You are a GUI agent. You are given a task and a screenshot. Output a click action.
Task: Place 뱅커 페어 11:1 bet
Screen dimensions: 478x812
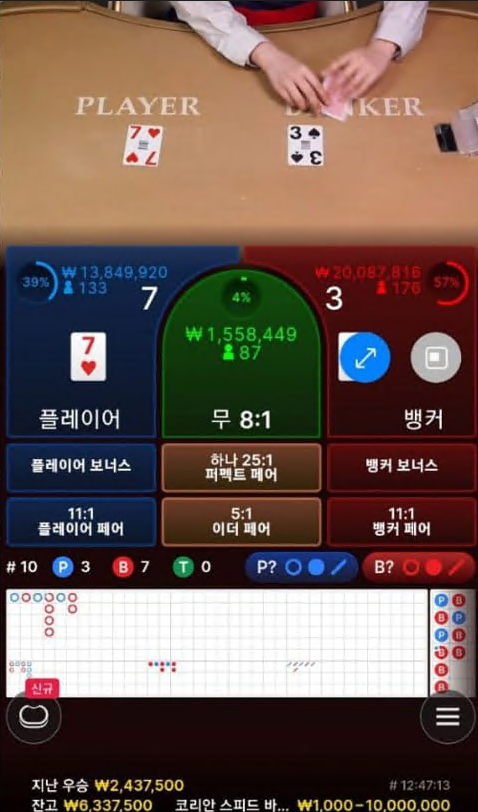click(x=401, y=521)
